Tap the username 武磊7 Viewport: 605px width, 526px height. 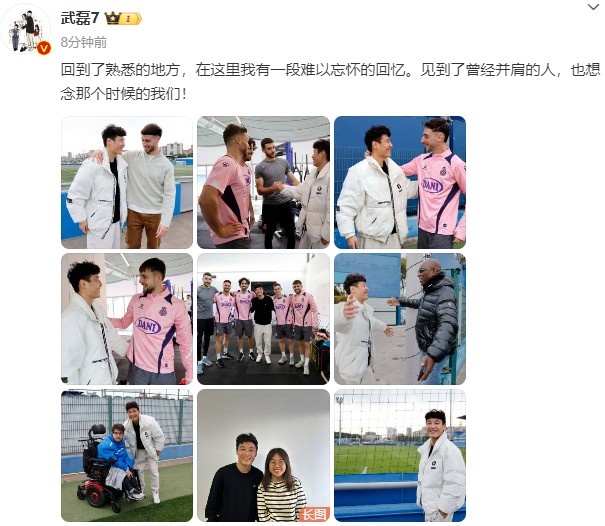79,18
